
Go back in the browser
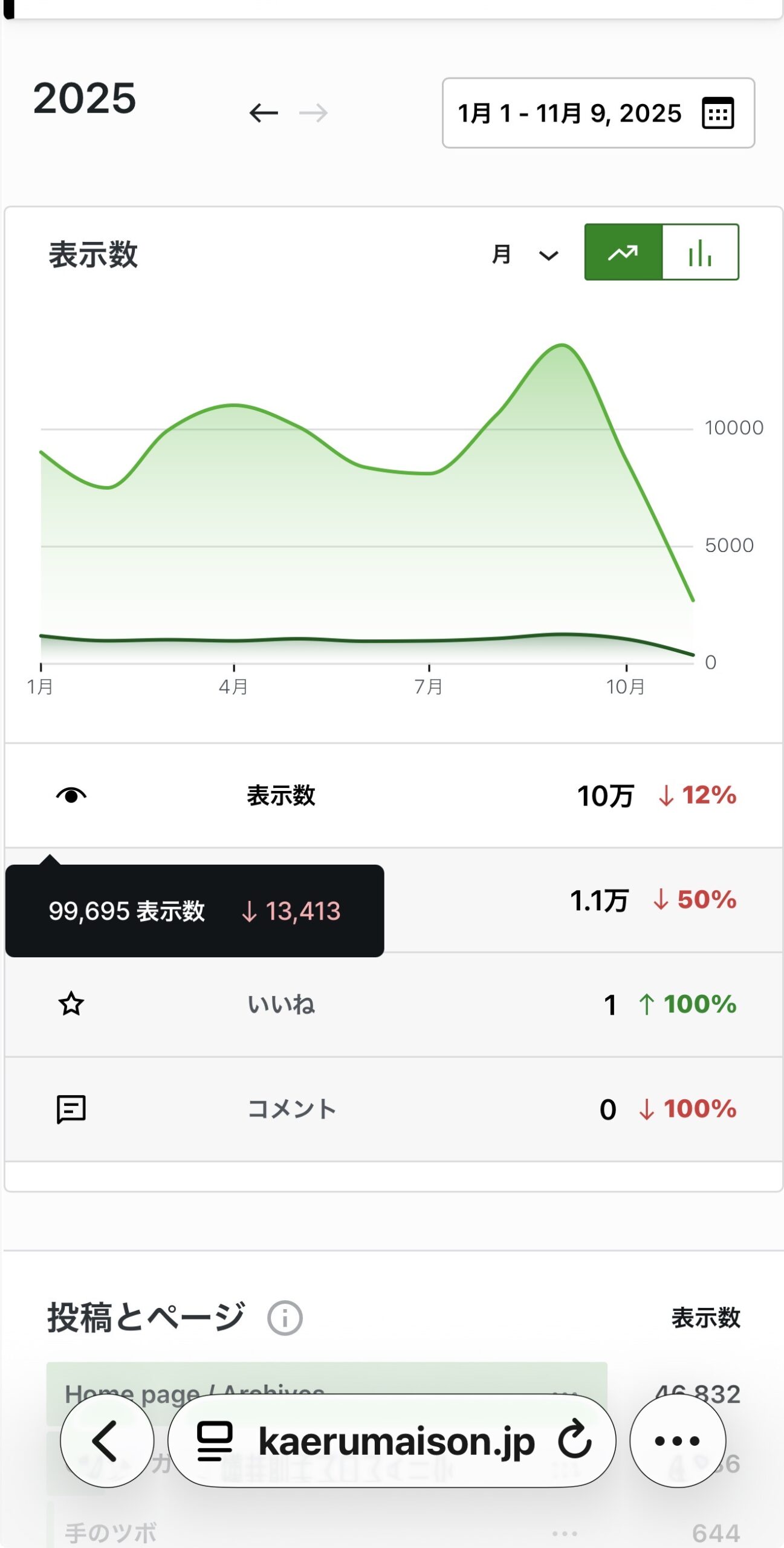click(106, 1441)
